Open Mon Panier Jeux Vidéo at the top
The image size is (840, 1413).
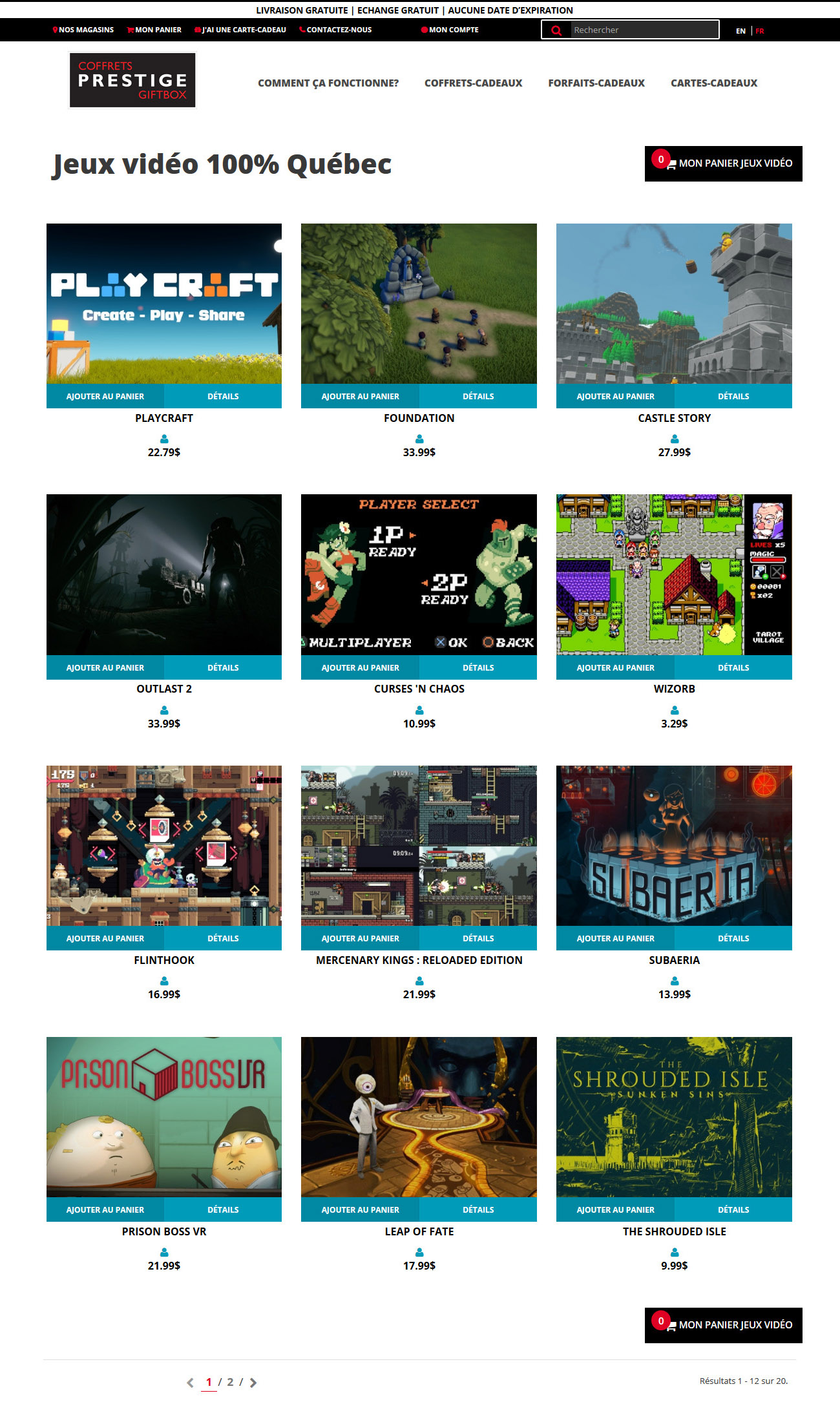click(724, 163)
